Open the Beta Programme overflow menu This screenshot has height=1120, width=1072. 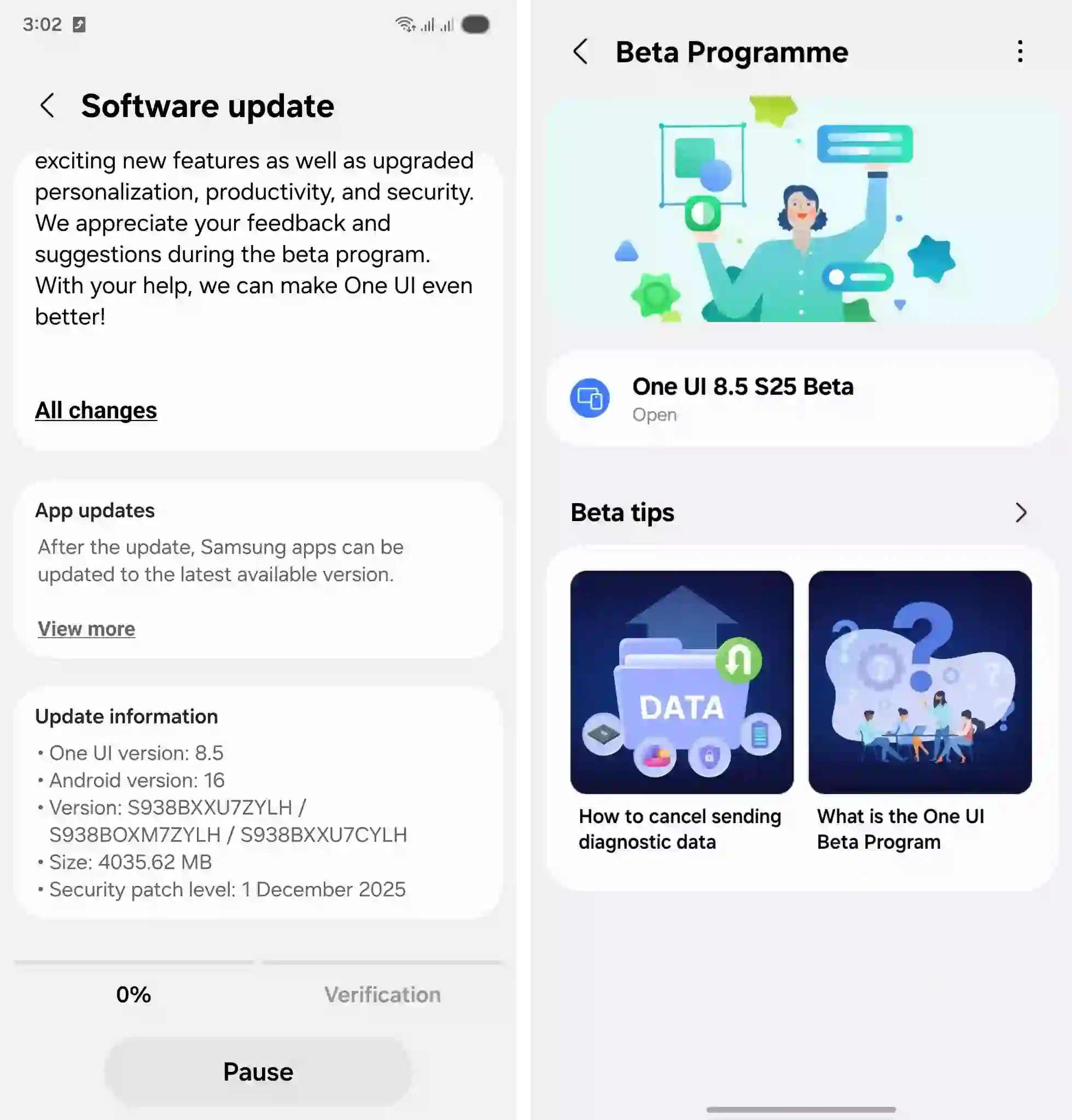(1019, 52)
